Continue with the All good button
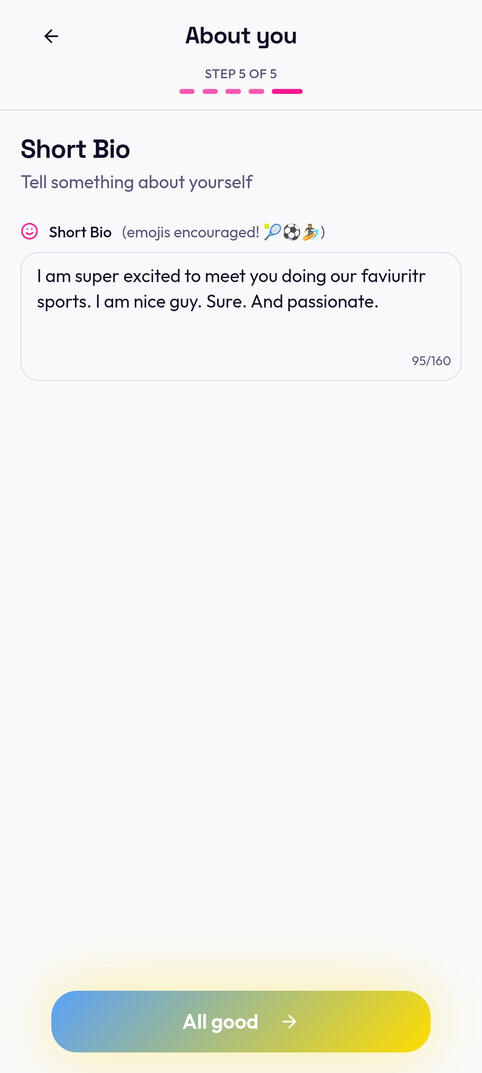 tap(241, 1022)
